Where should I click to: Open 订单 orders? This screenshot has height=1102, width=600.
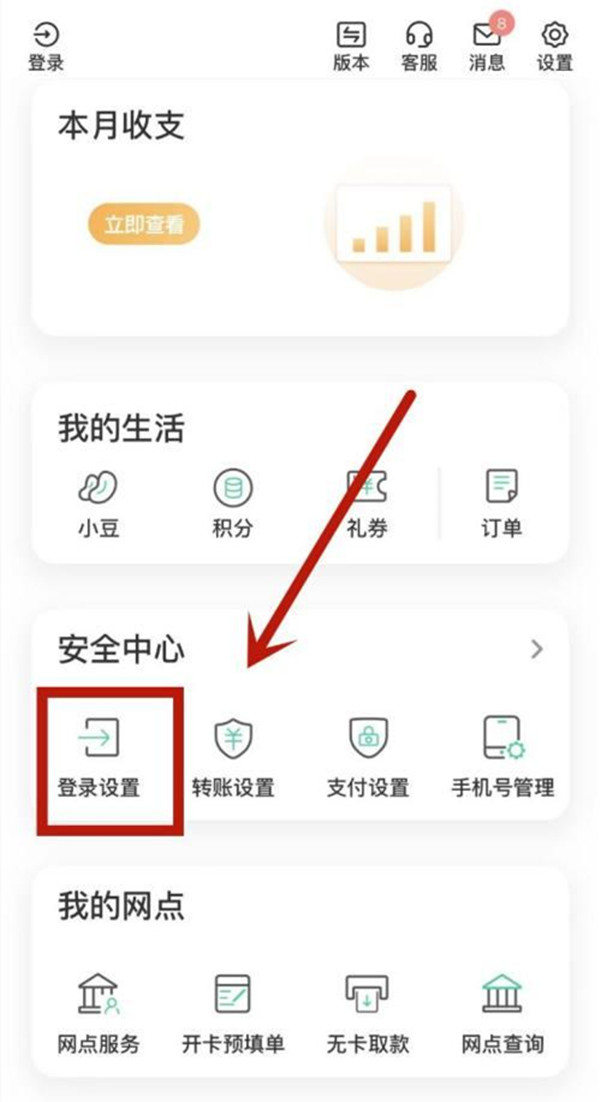tap(500, 505)
